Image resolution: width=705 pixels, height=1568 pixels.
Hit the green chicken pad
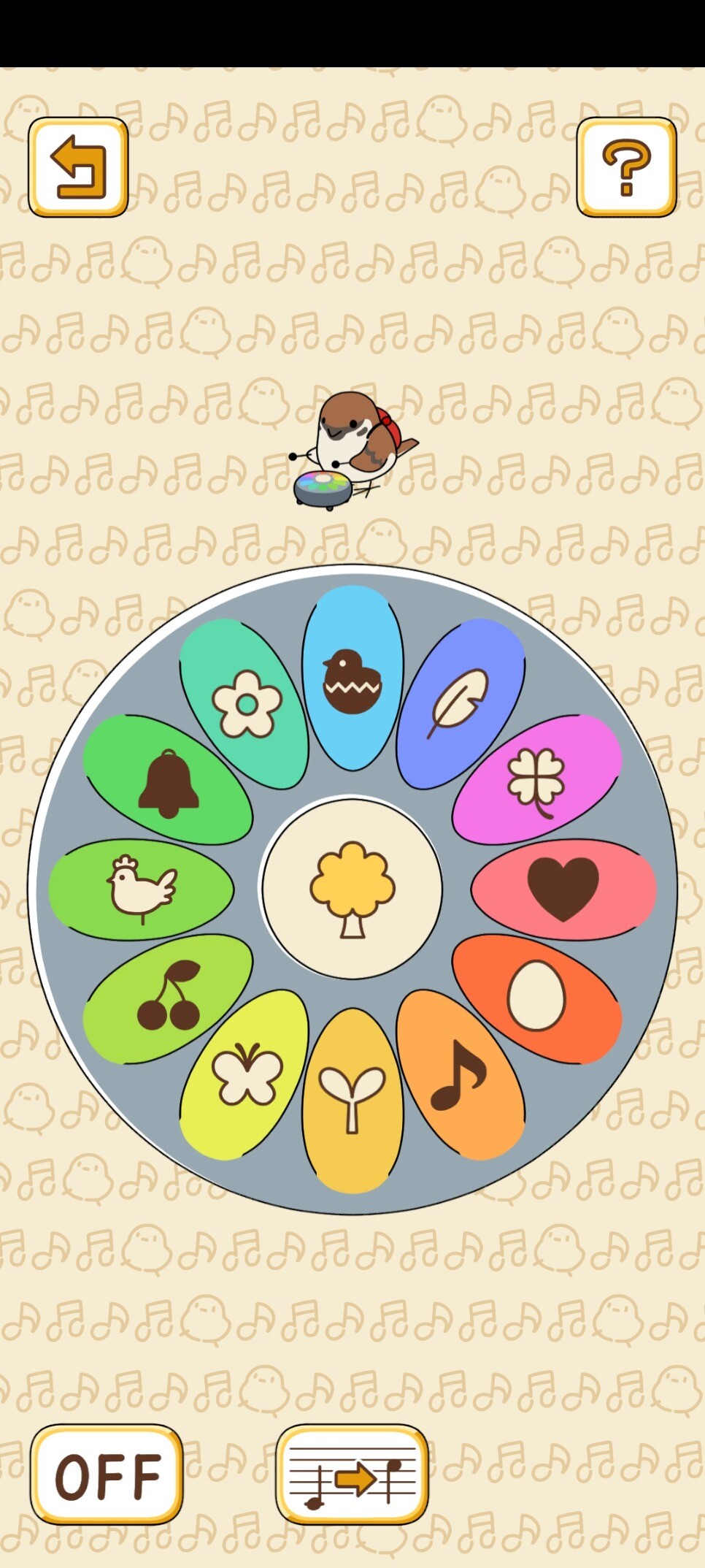click(141, 889)
